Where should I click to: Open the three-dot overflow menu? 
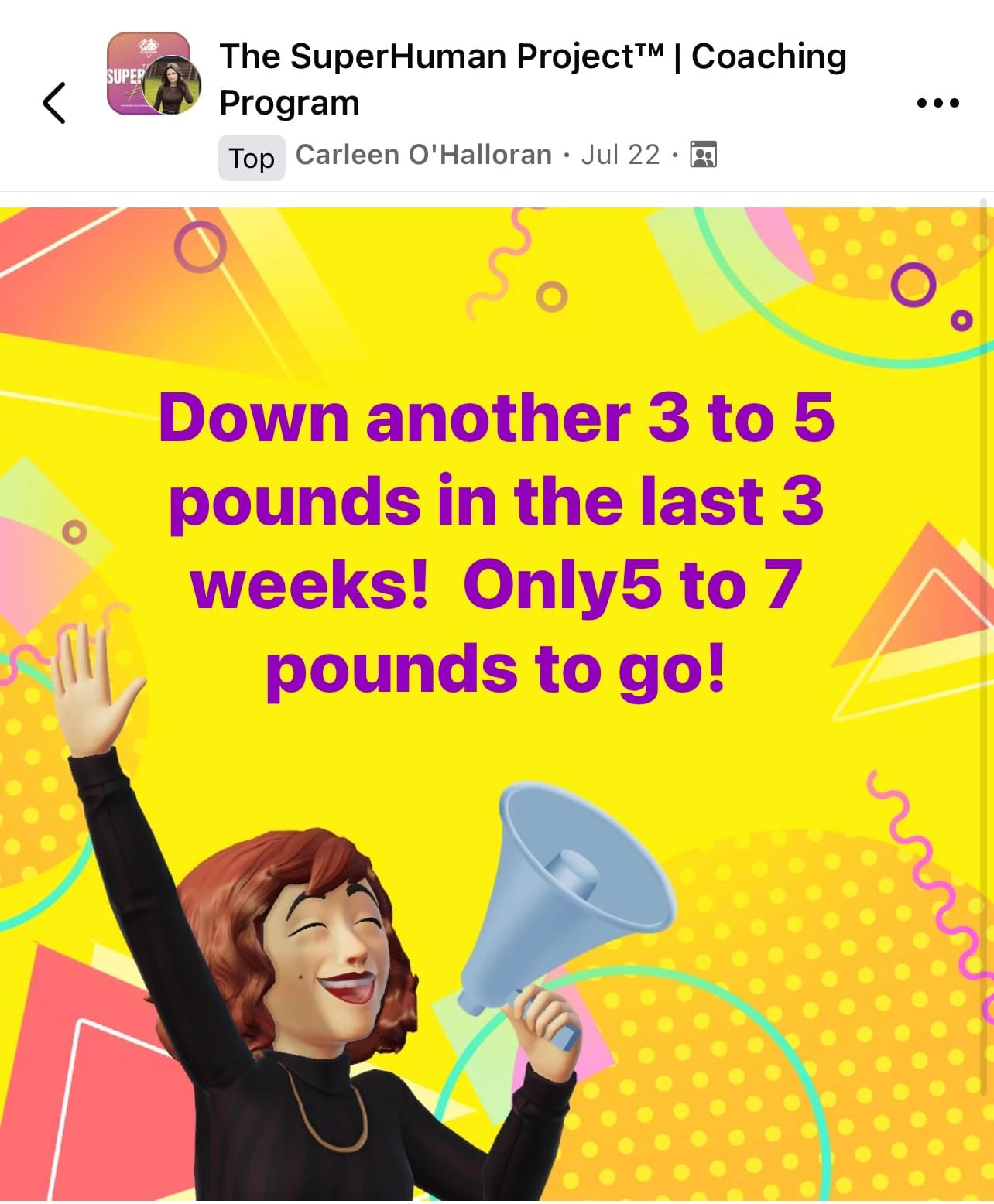937,103
